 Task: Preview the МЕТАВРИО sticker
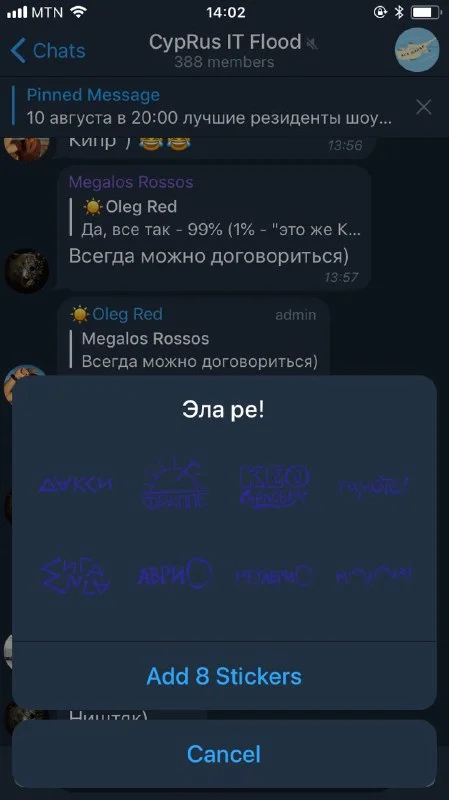(x=273, y=577)
